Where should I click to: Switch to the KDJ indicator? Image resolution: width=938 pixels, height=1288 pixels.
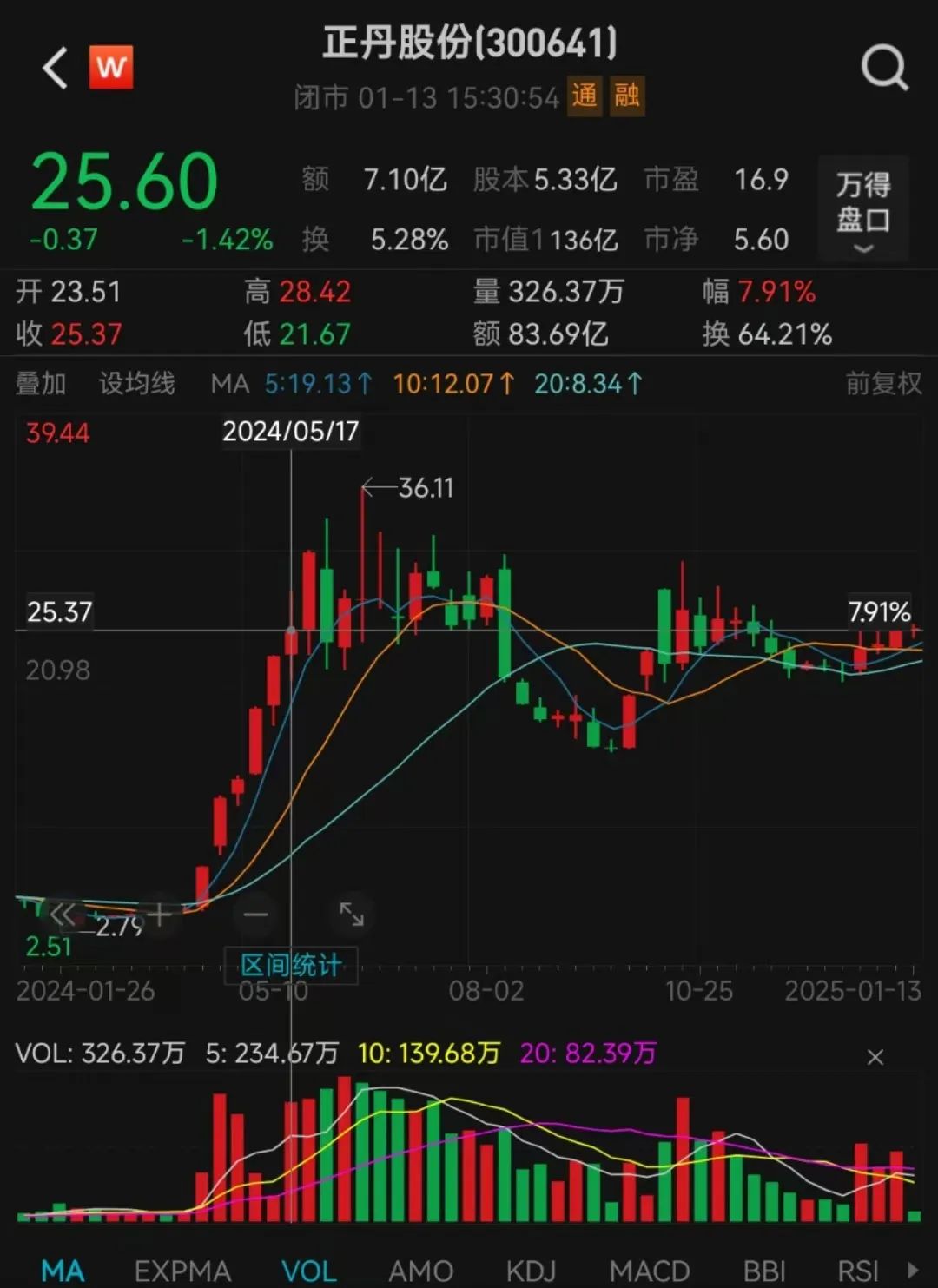(531, 1271)
